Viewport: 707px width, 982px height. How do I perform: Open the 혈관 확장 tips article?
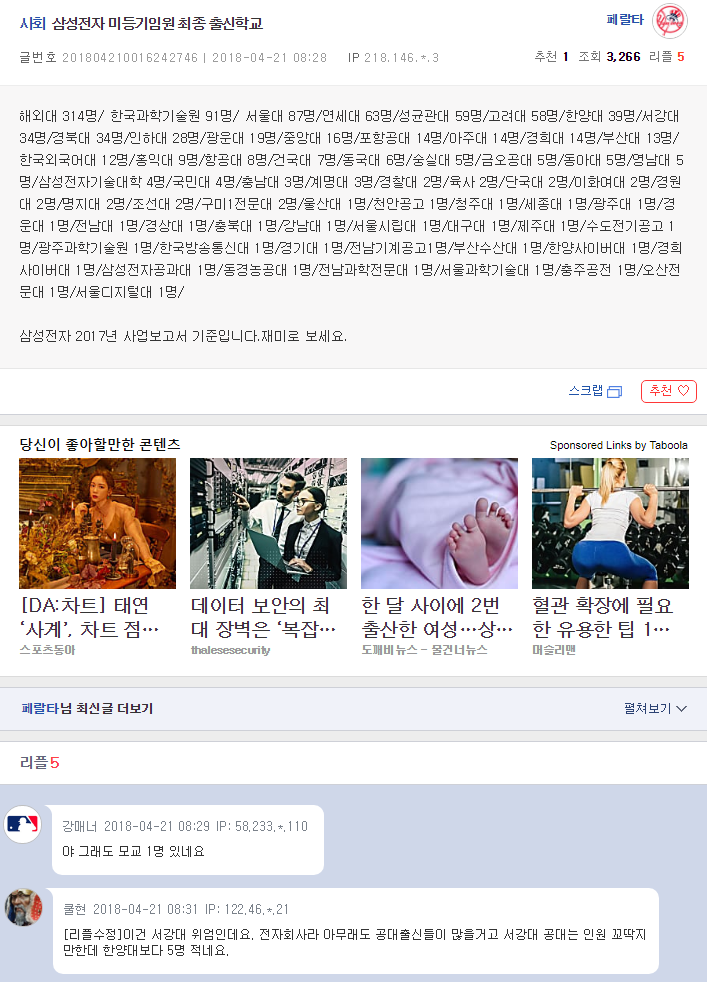point(610,618)
